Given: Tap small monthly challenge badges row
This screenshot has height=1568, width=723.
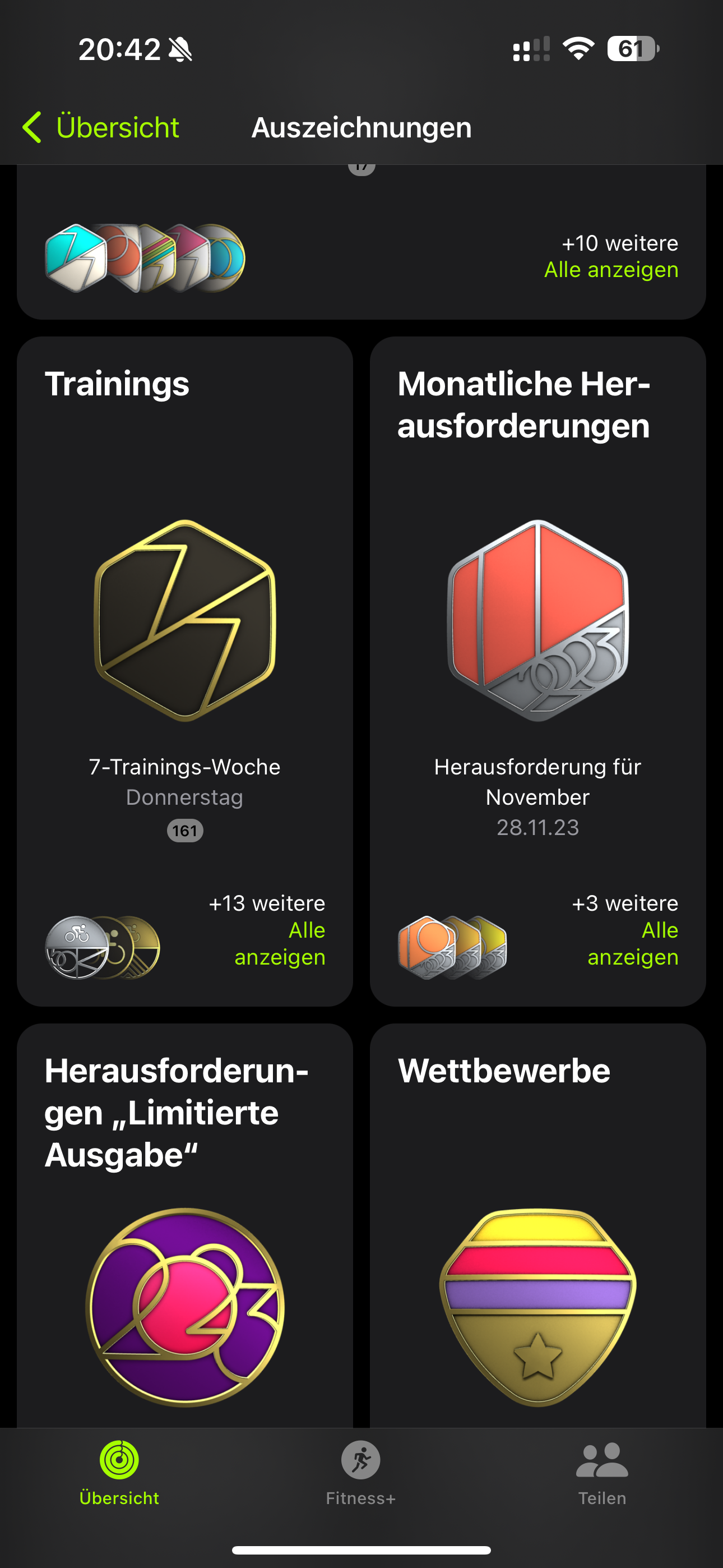Looking at the screenshot, I should click(452, 947).
